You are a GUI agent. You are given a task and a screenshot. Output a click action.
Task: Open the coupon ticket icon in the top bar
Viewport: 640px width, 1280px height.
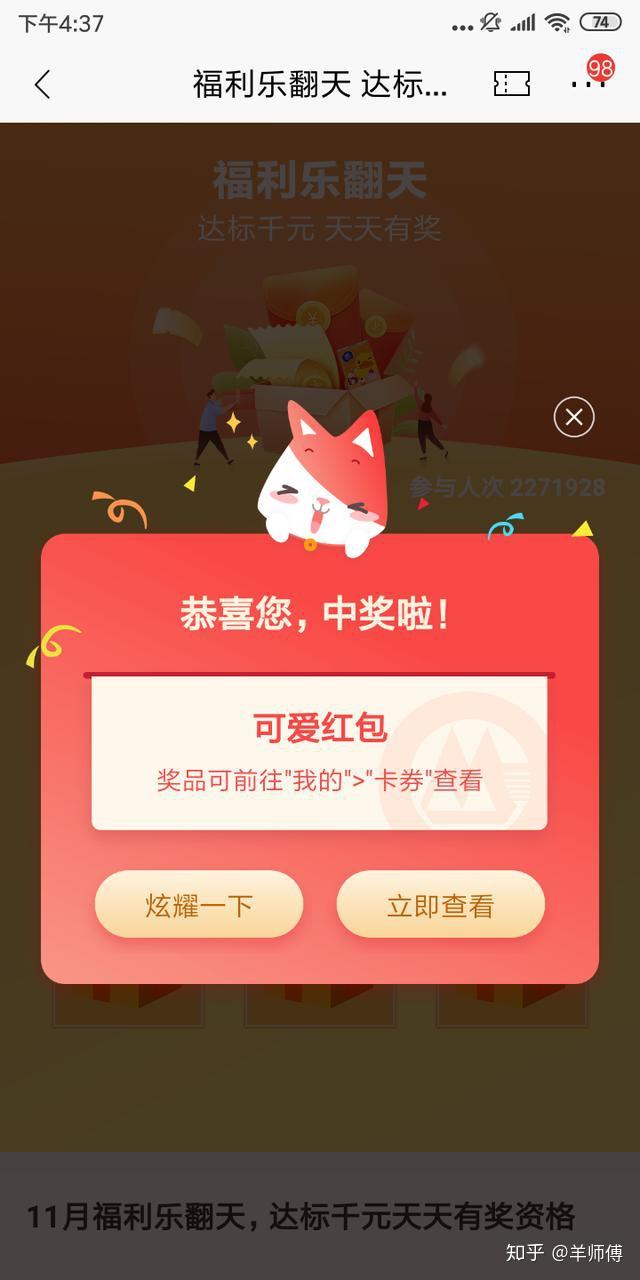pyautogui.click(x=511, y=85)
